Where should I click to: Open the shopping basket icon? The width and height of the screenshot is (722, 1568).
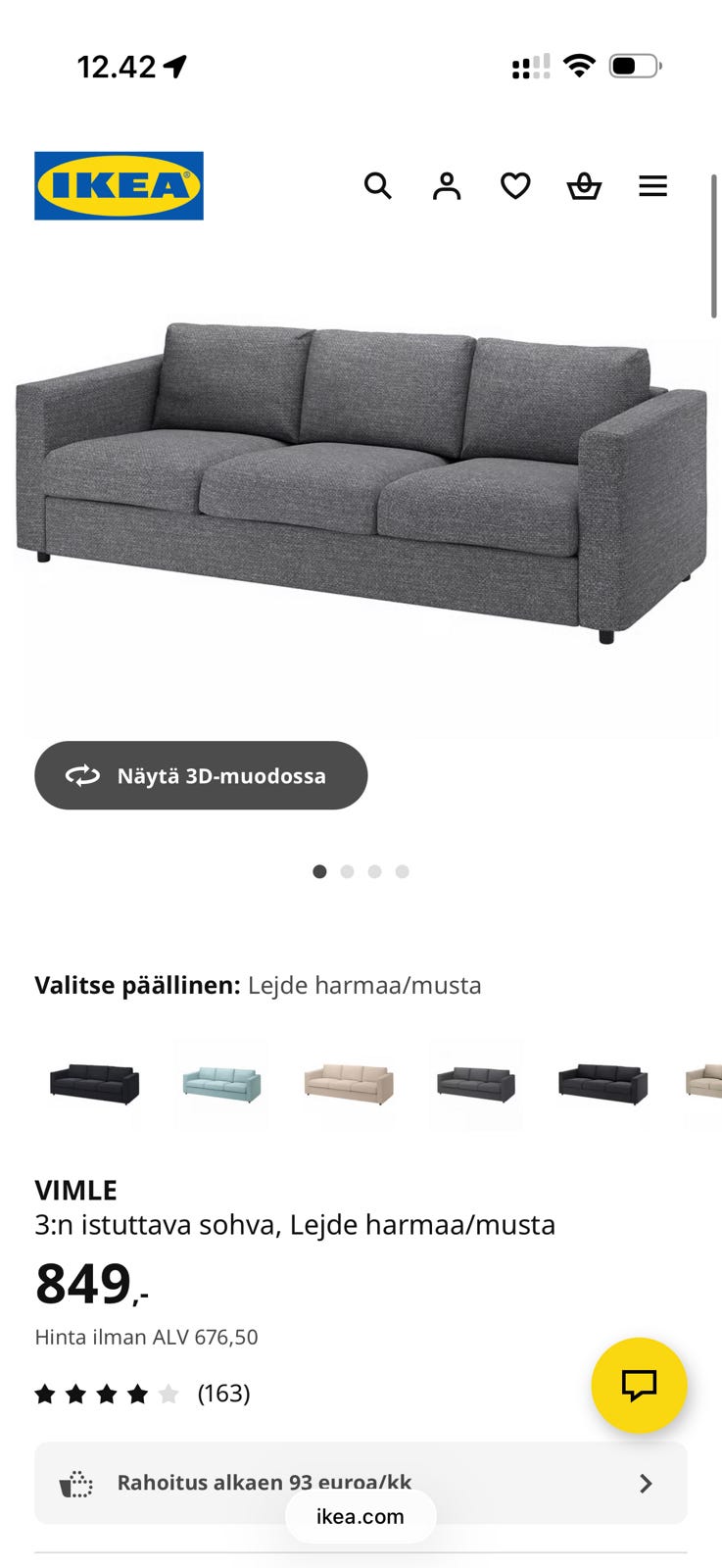coord(584,186)
